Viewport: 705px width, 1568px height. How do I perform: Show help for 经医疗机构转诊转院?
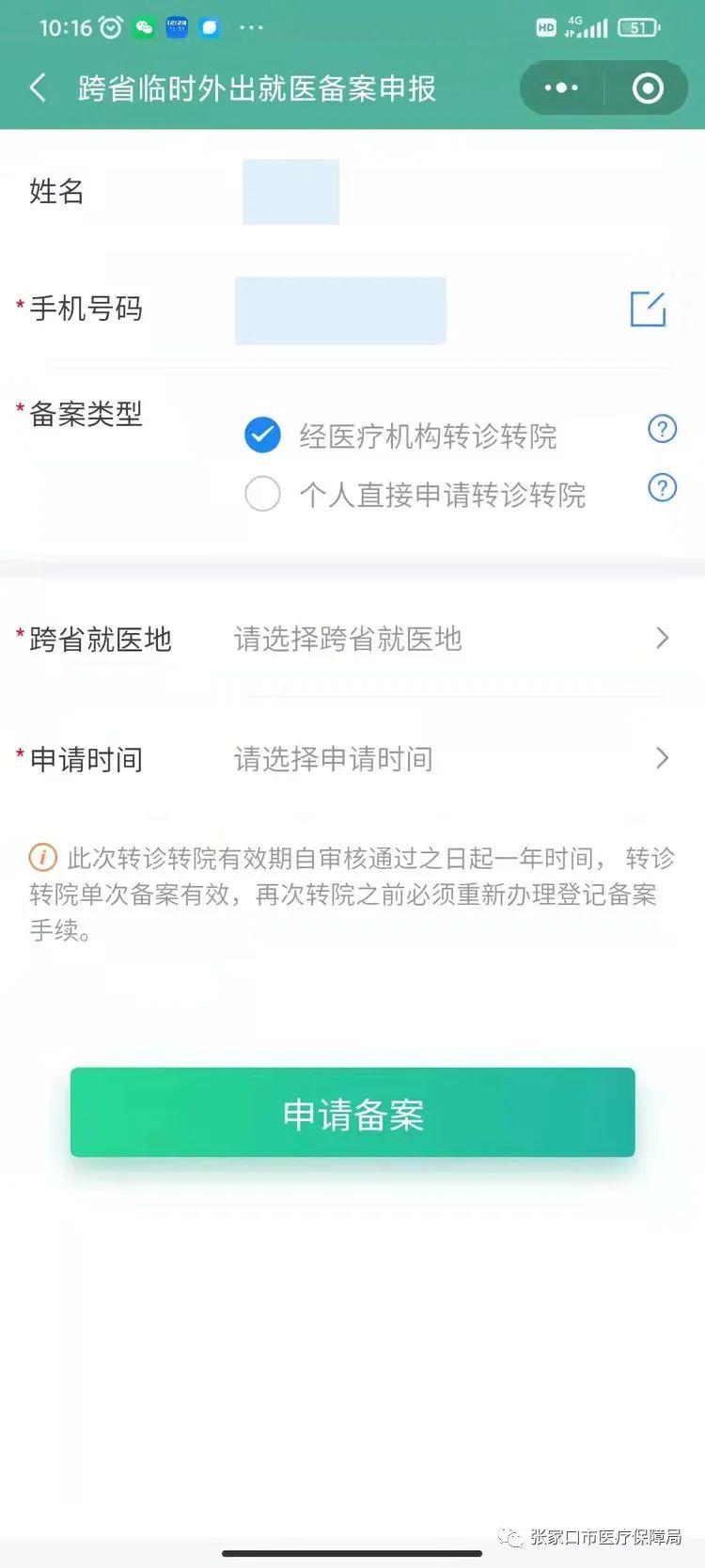(x=663, y=429)
